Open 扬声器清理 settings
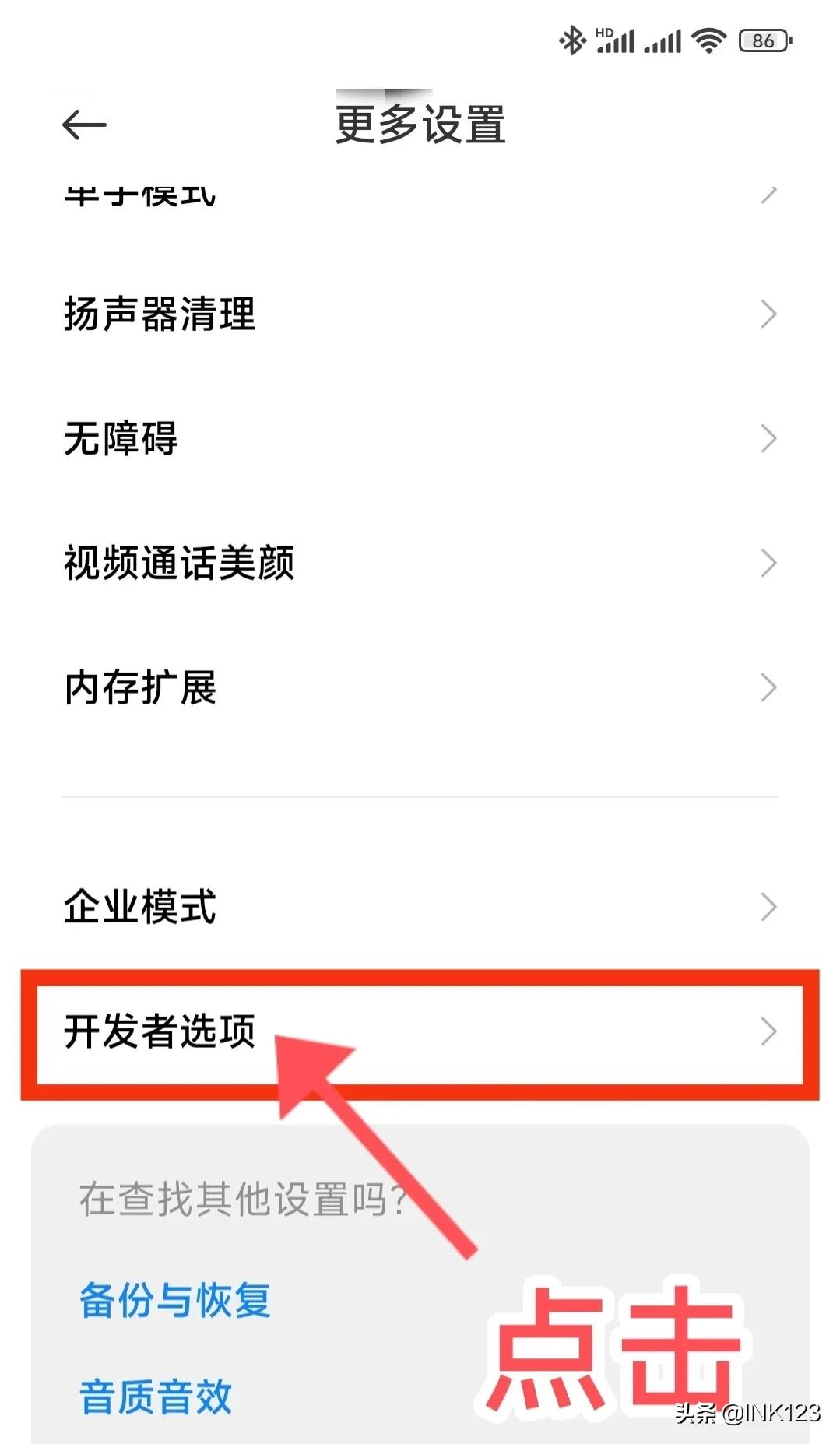 [420, 314]
